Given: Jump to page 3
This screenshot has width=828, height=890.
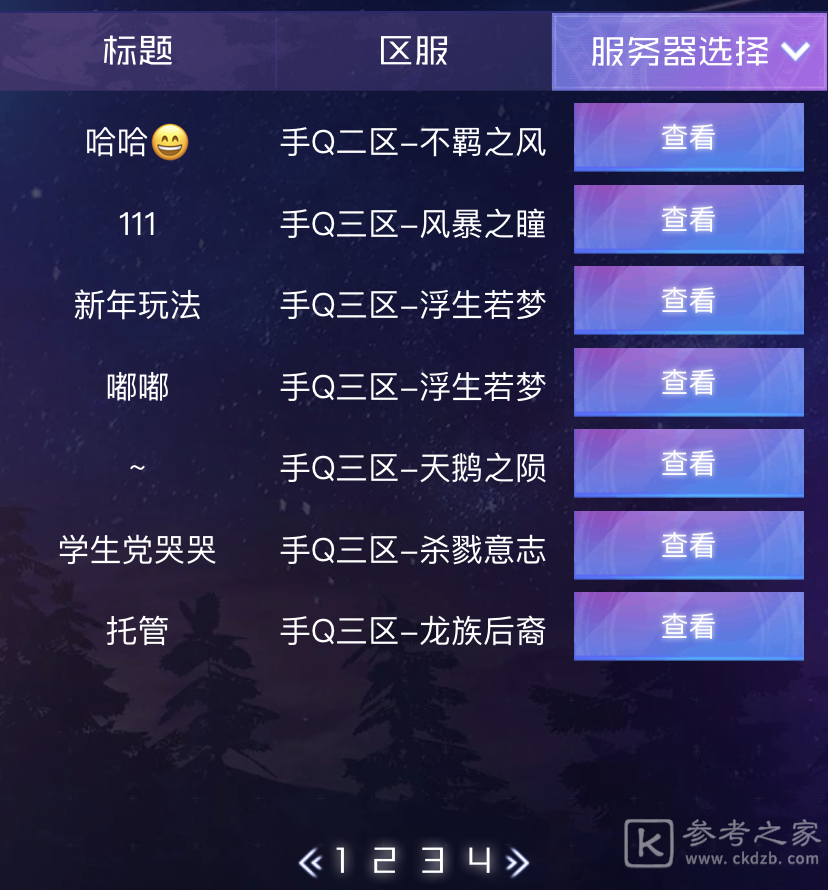Looking at the screenshot, I should click(x=433, y=860).
